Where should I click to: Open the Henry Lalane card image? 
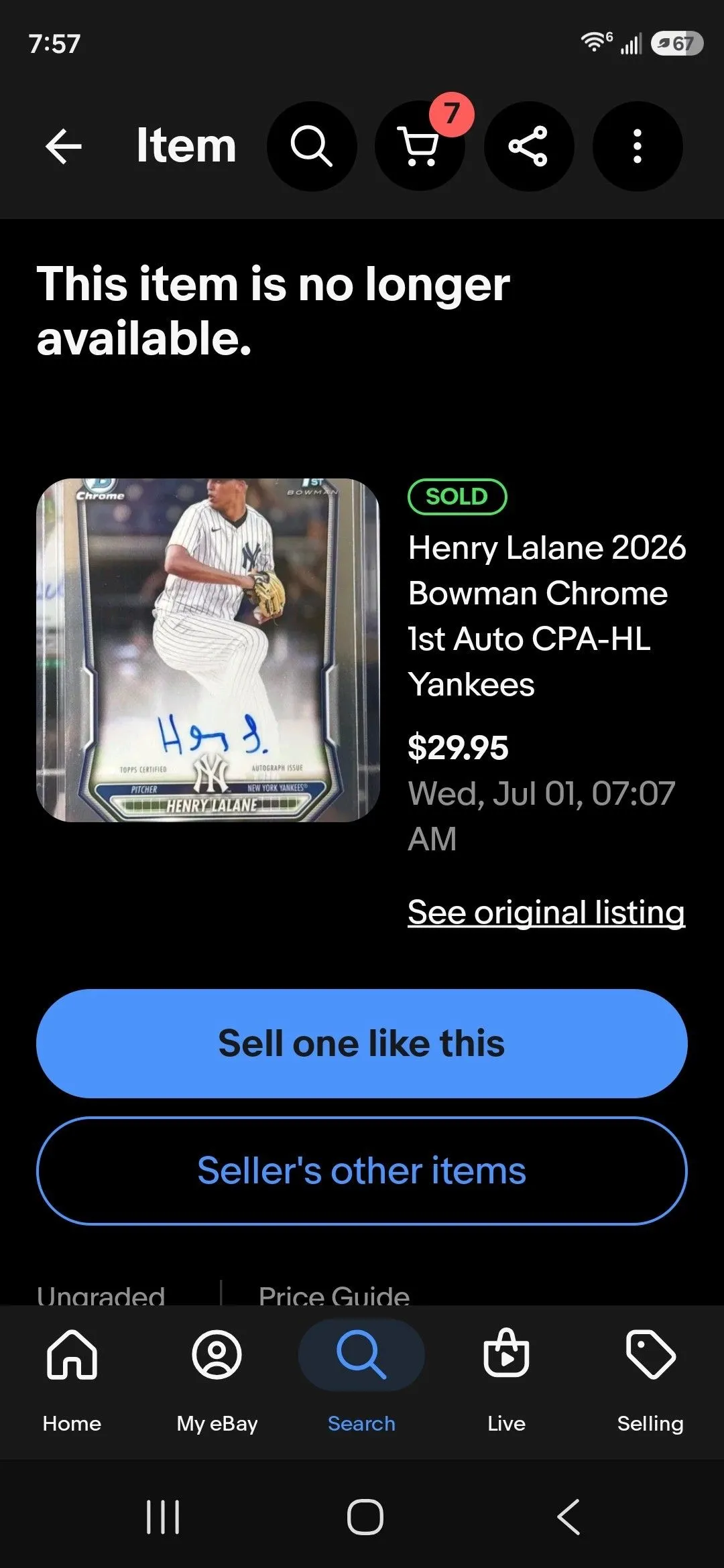point(208,650)
